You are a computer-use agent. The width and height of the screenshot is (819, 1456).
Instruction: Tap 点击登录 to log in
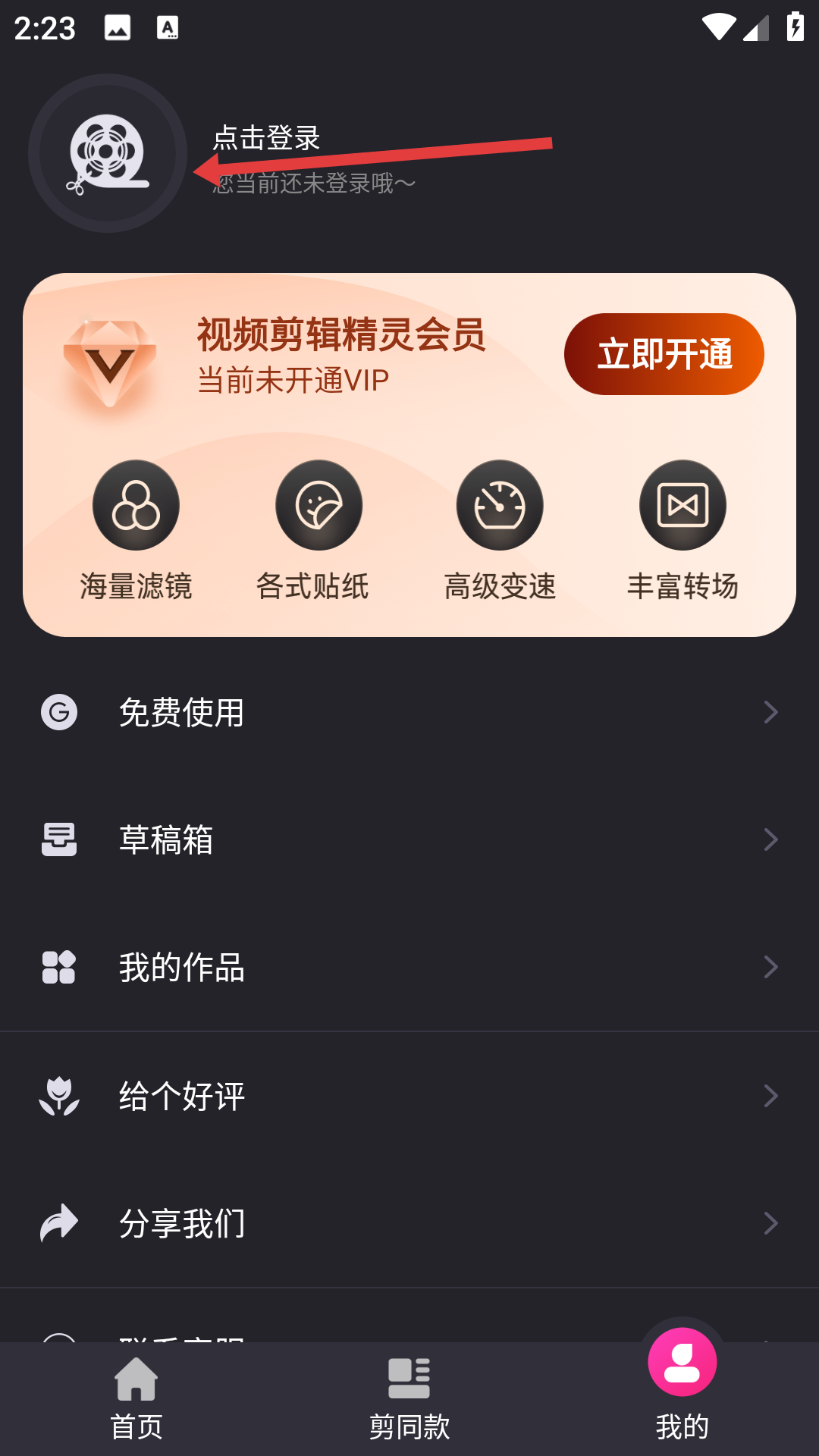pos(266,138)
